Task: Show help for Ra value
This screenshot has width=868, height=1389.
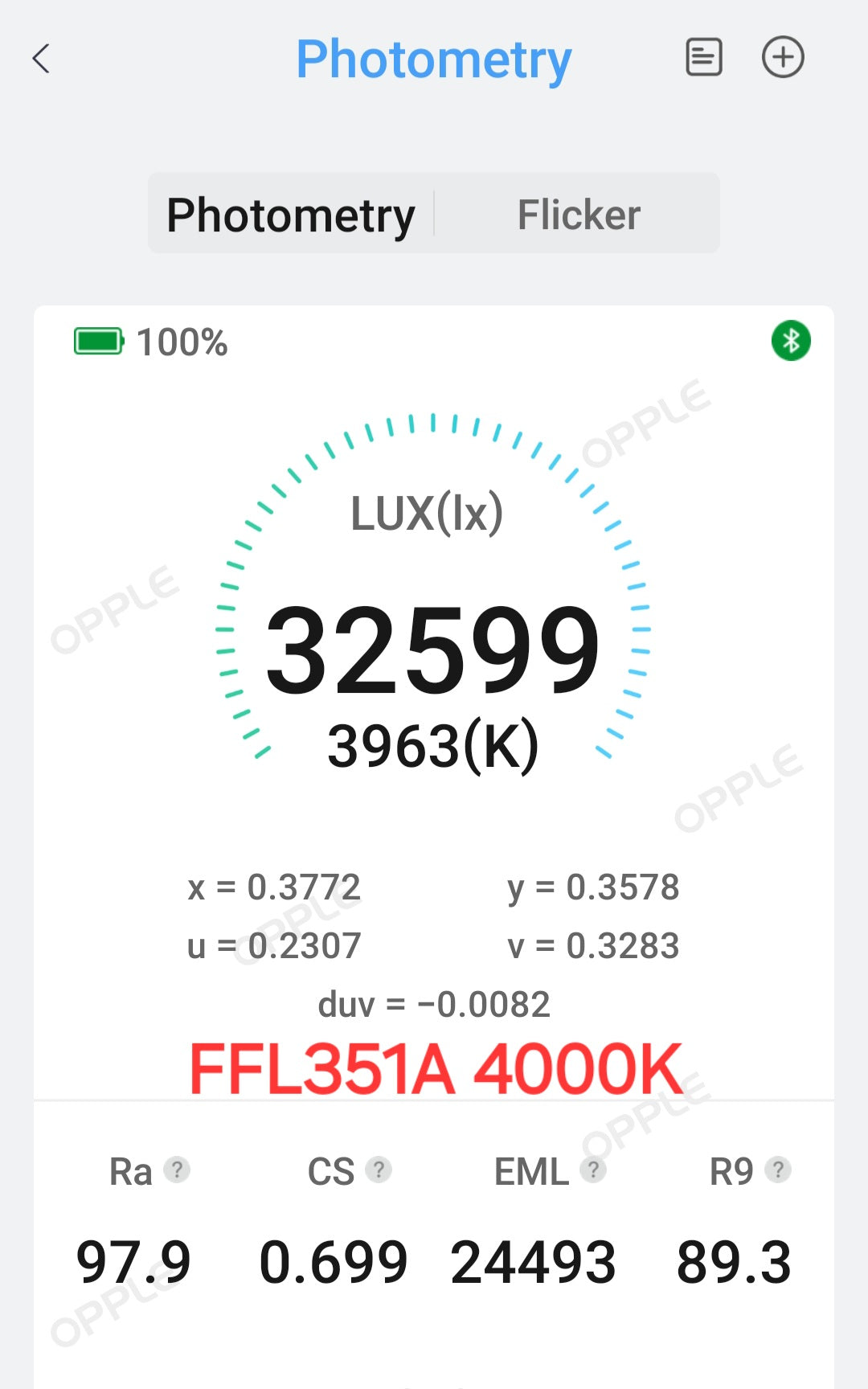Action: [177, 1170]
